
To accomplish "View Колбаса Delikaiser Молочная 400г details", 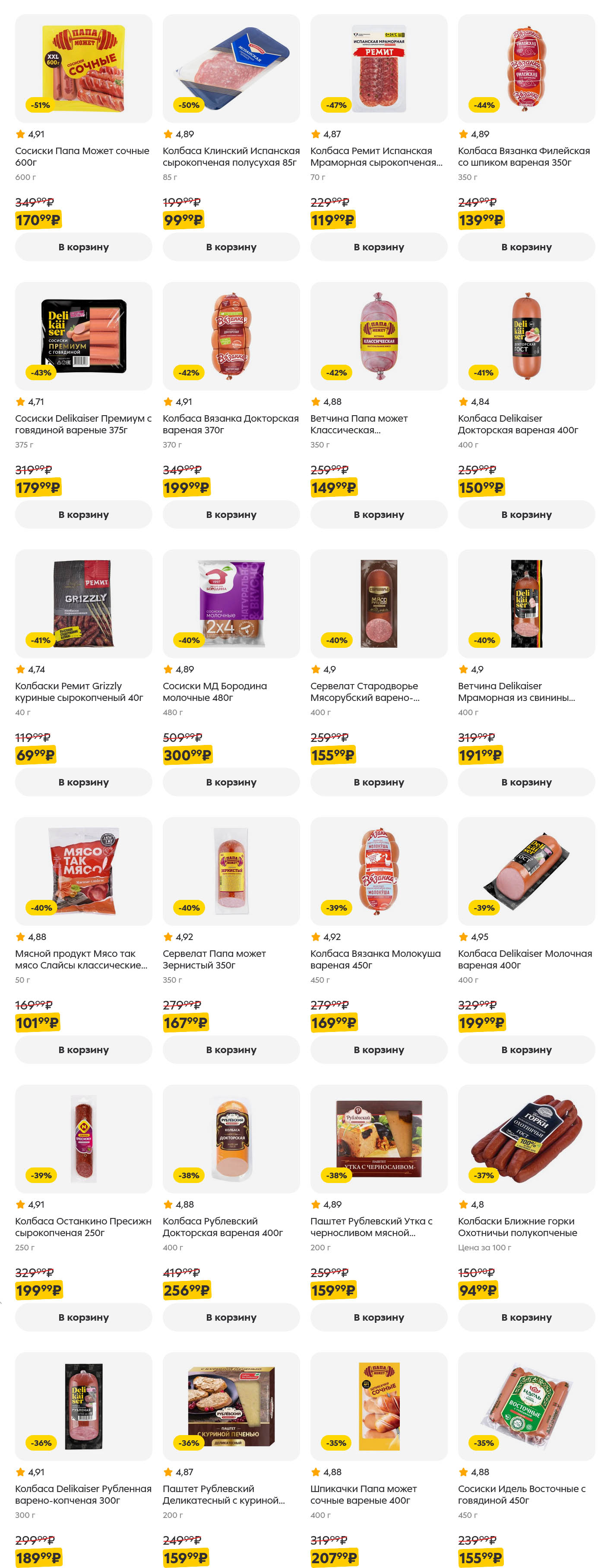I will click(x=526, y=959).
